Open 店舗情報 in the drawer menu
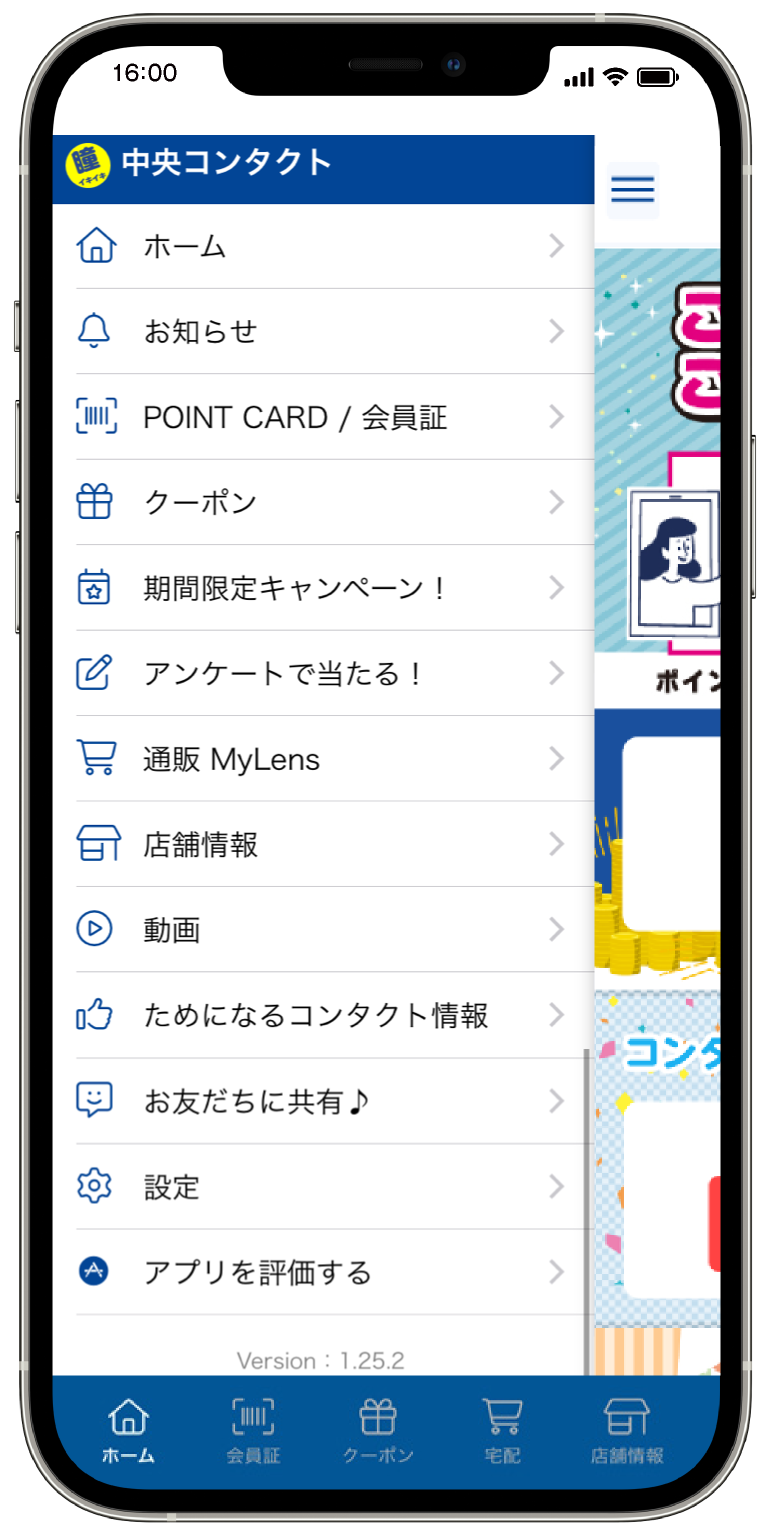Screen dimensions: 768x1533 pos(322,844)
